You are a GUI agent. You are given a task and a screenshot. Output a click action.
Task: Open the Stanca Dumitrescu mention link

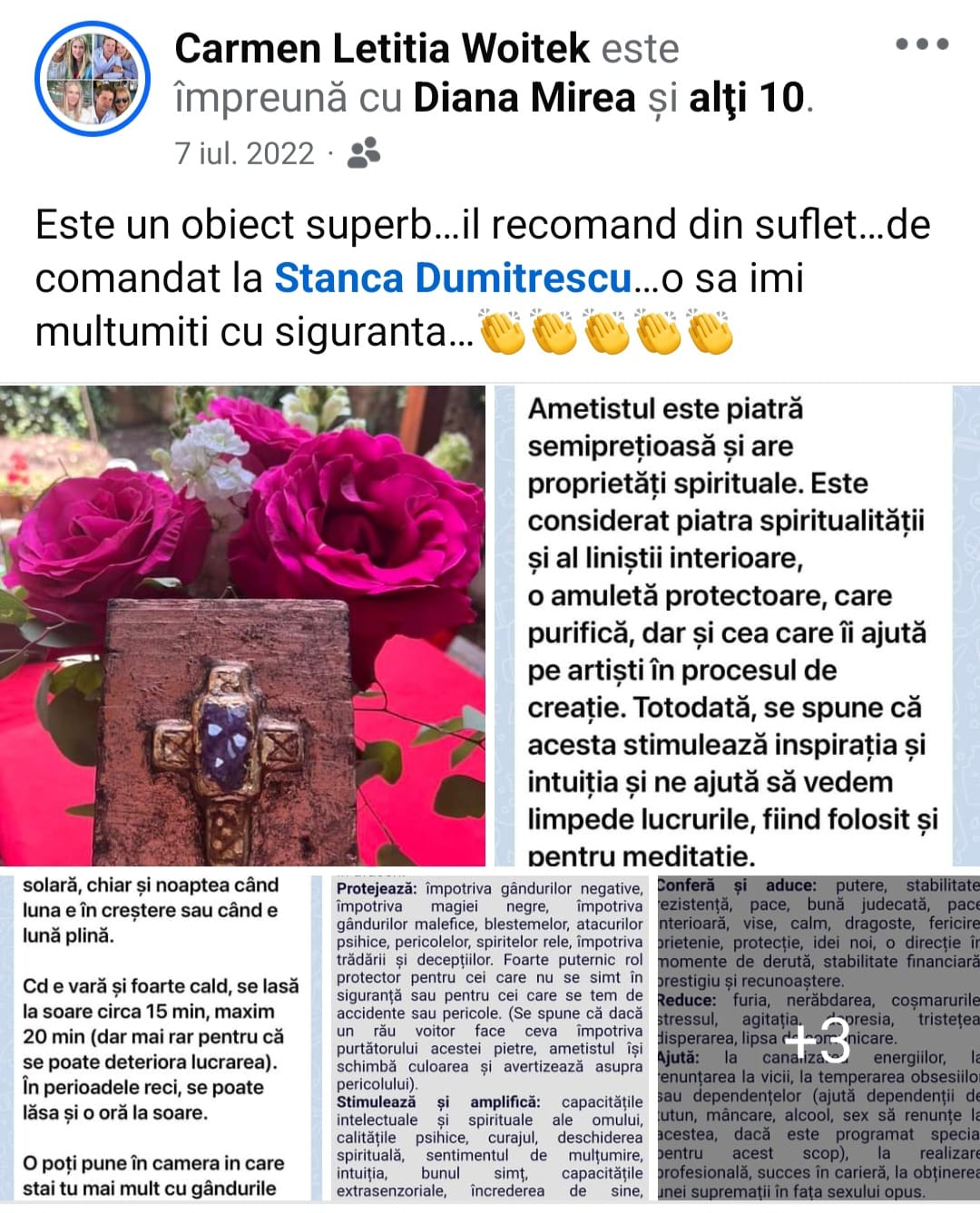point(453,278)
